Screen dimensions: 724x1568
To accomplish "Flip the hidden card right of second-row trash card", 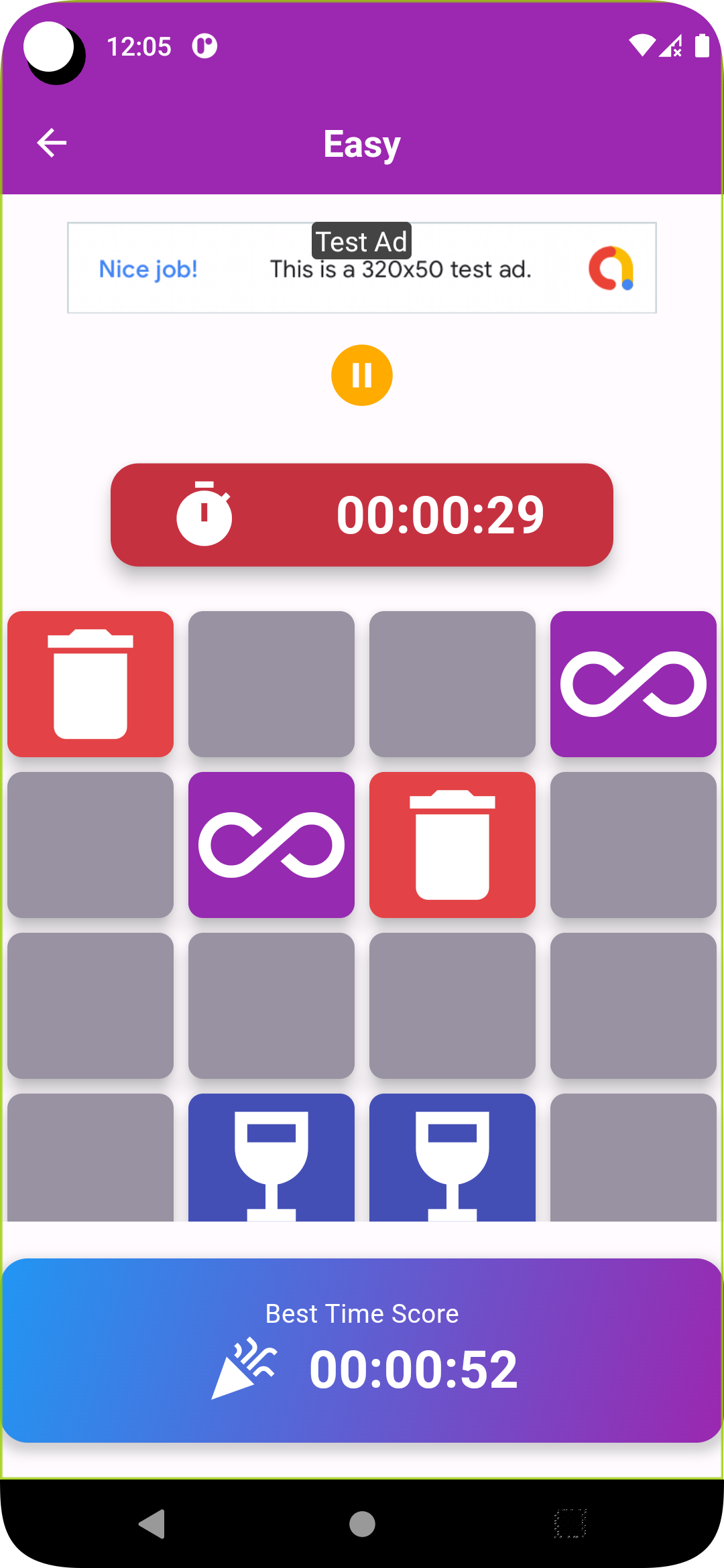I will [633, 844].
